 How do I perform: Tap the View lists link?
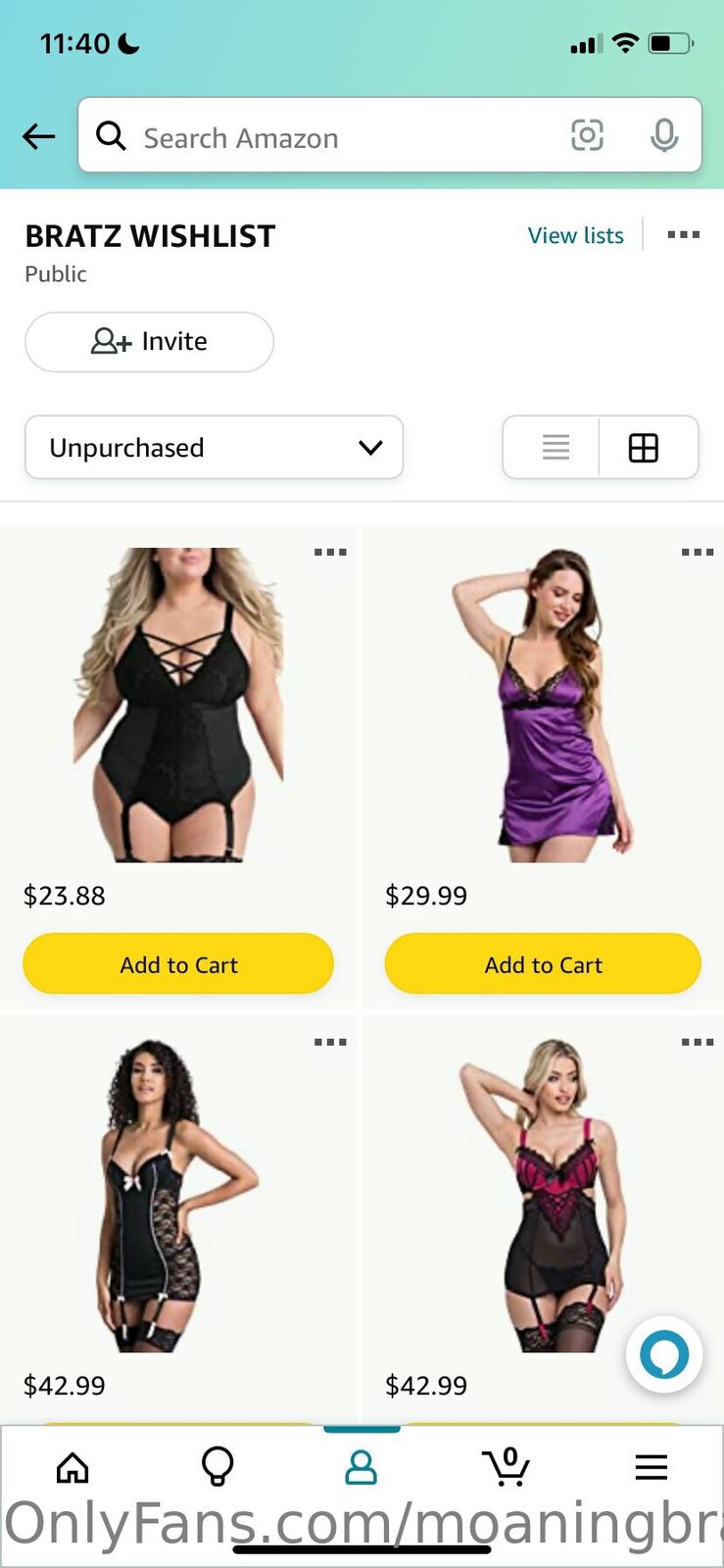click(575, 235)
